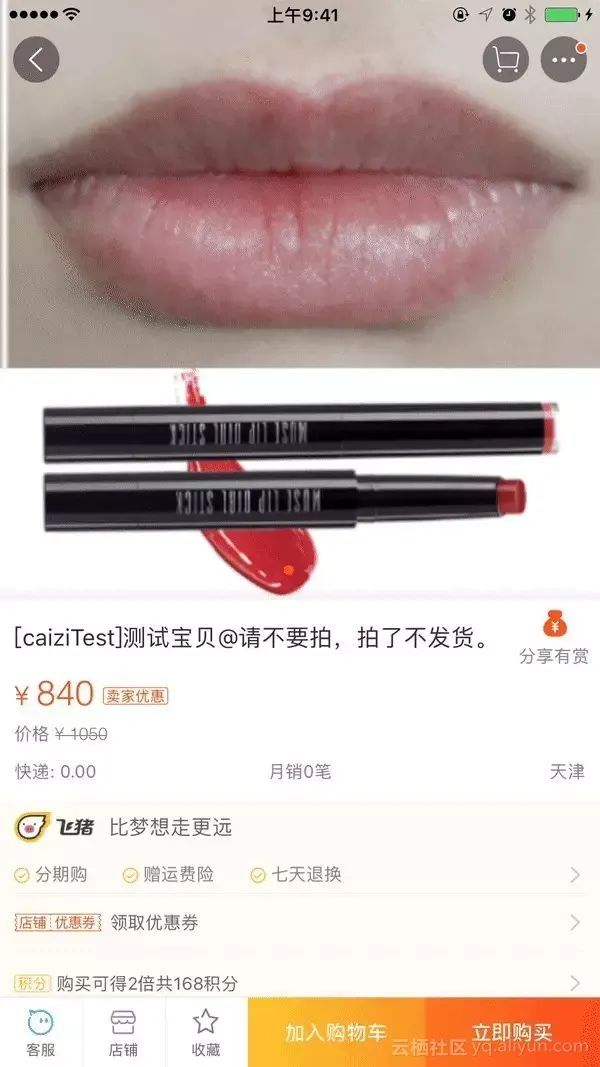
Task: Visit the 店铺 shop page
Action: [x=123, y=1032]
